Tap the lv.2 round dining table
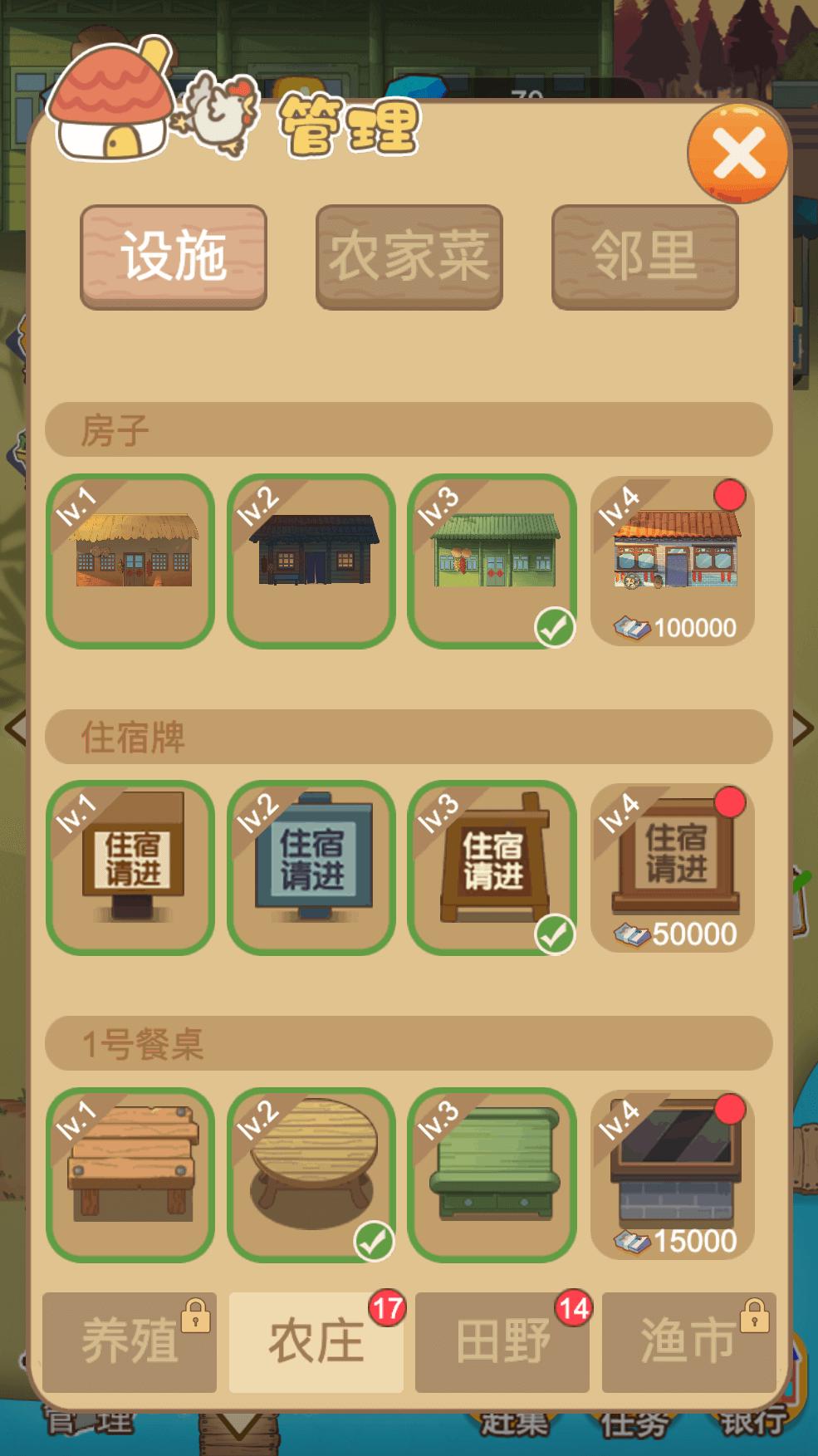This screenshot has height=1456, width=818. point(311,1174)
